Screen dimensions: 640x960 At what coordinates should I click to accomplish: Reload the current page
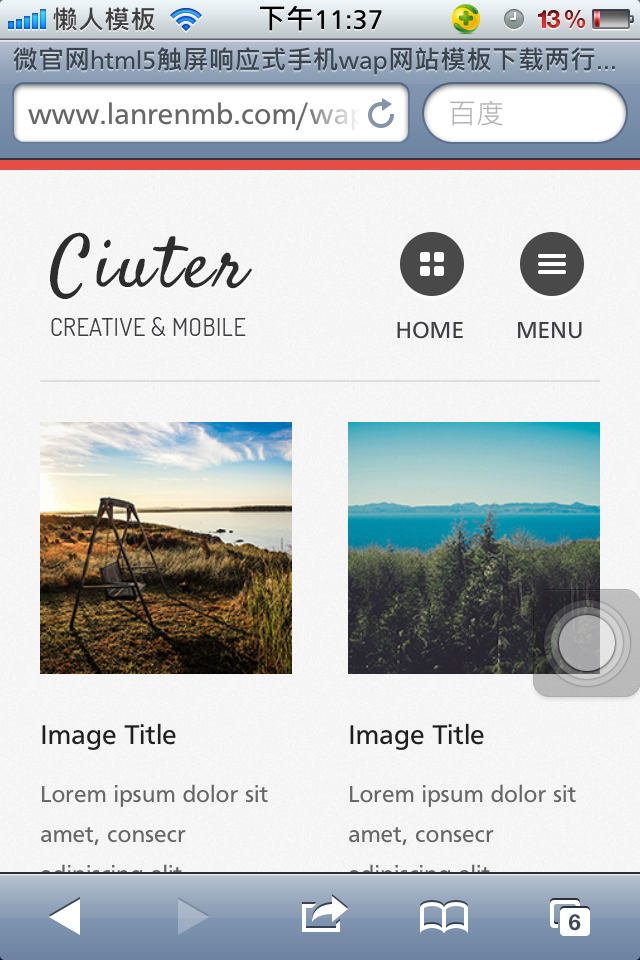pyautogui.click(x=382, y=114)
